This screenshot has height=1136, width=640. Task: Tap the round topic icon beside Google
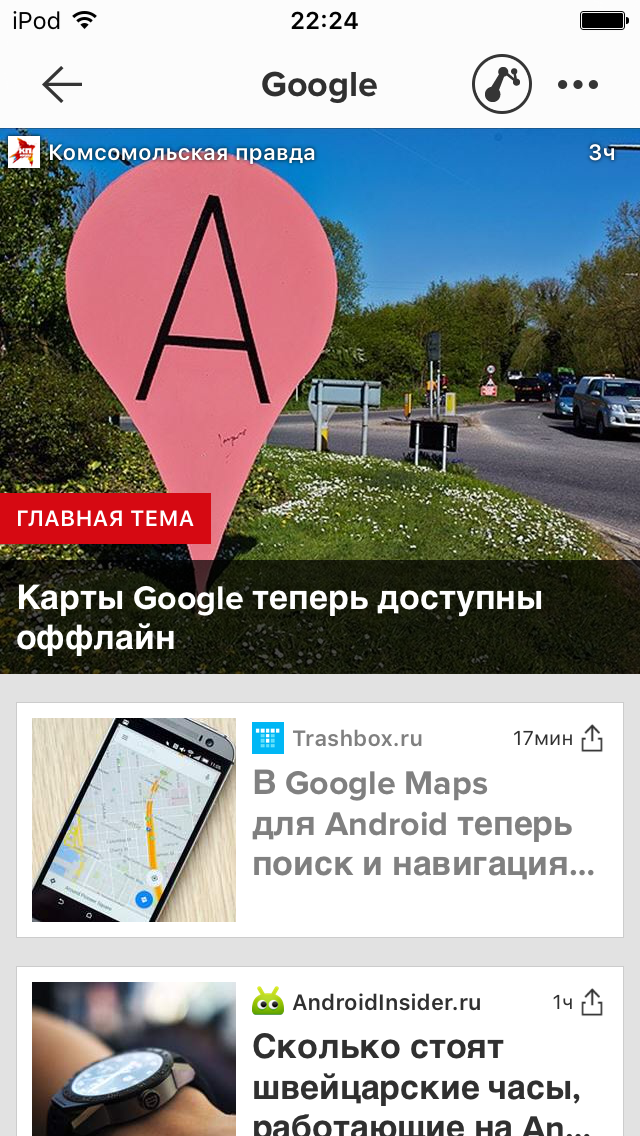[501, 85]
